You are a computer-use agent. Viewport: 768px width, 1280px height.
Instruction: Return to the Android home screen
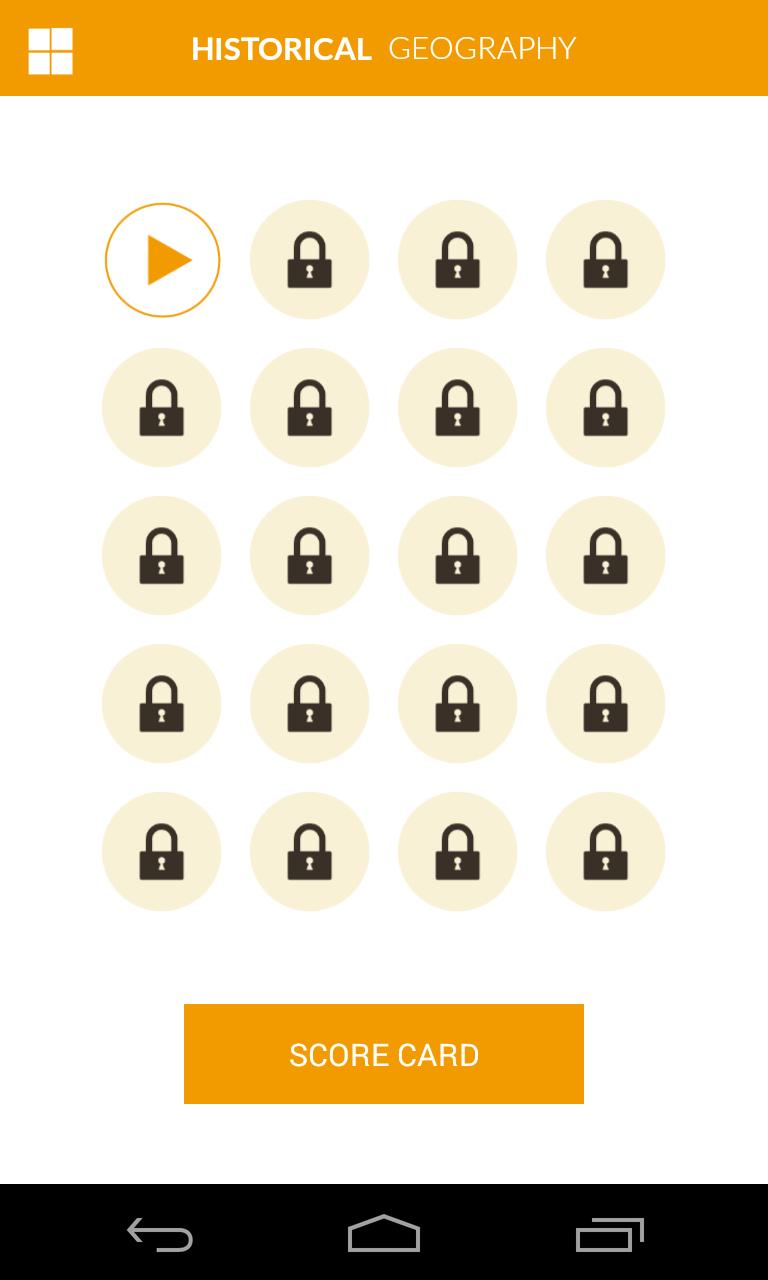[384, 1234]
